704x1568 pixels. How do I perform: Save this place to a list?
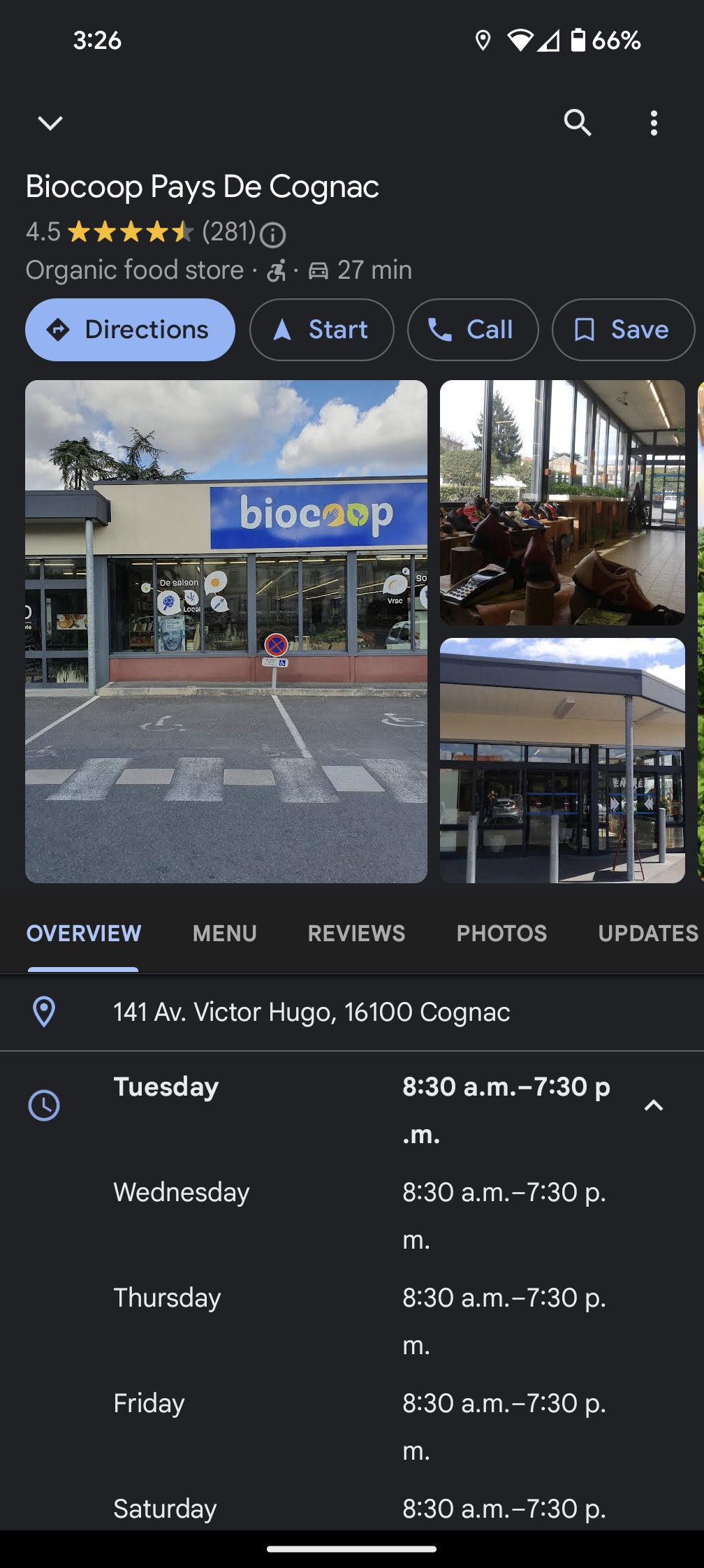622,330
